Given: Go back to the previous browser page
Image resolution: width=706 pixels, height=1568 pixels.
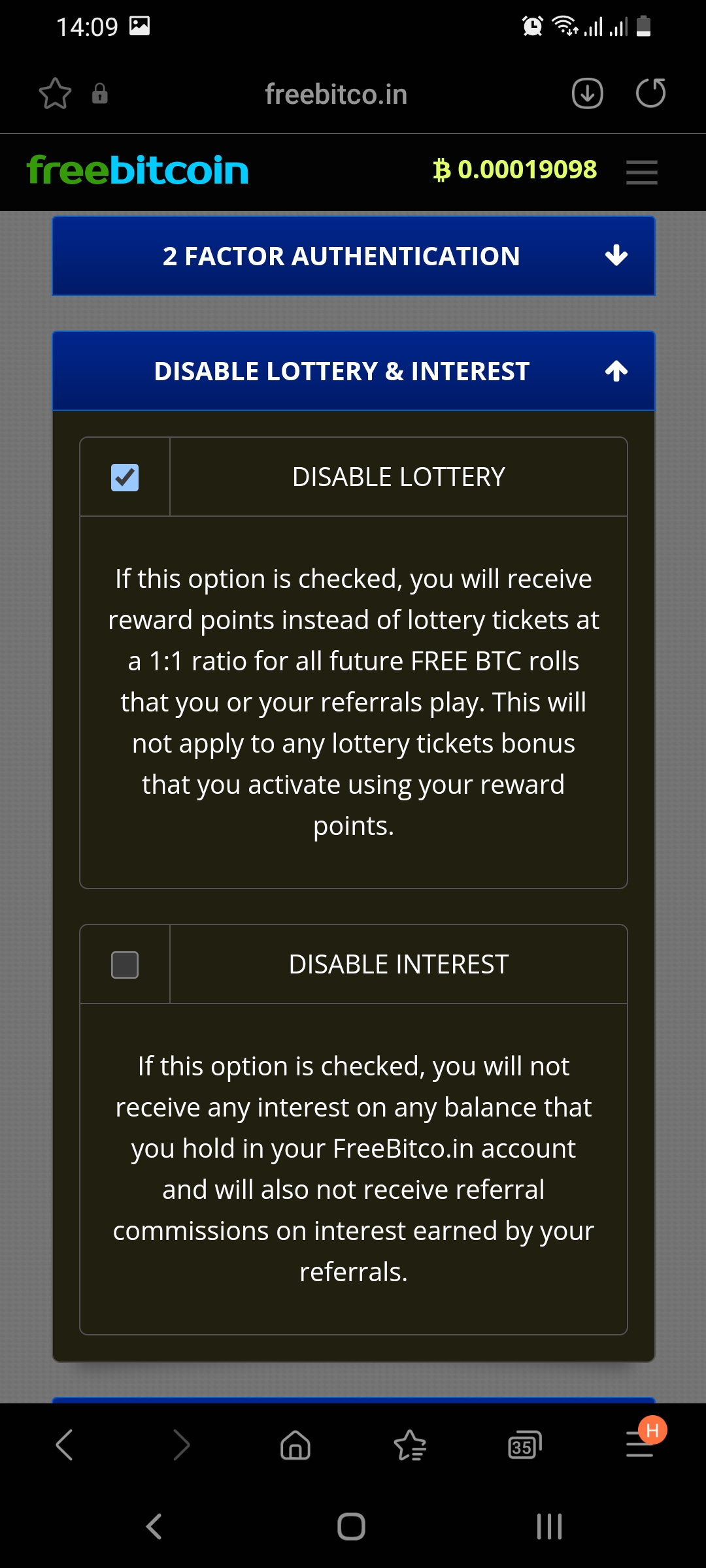Looking at the screenshot, I should [64, 1445].
